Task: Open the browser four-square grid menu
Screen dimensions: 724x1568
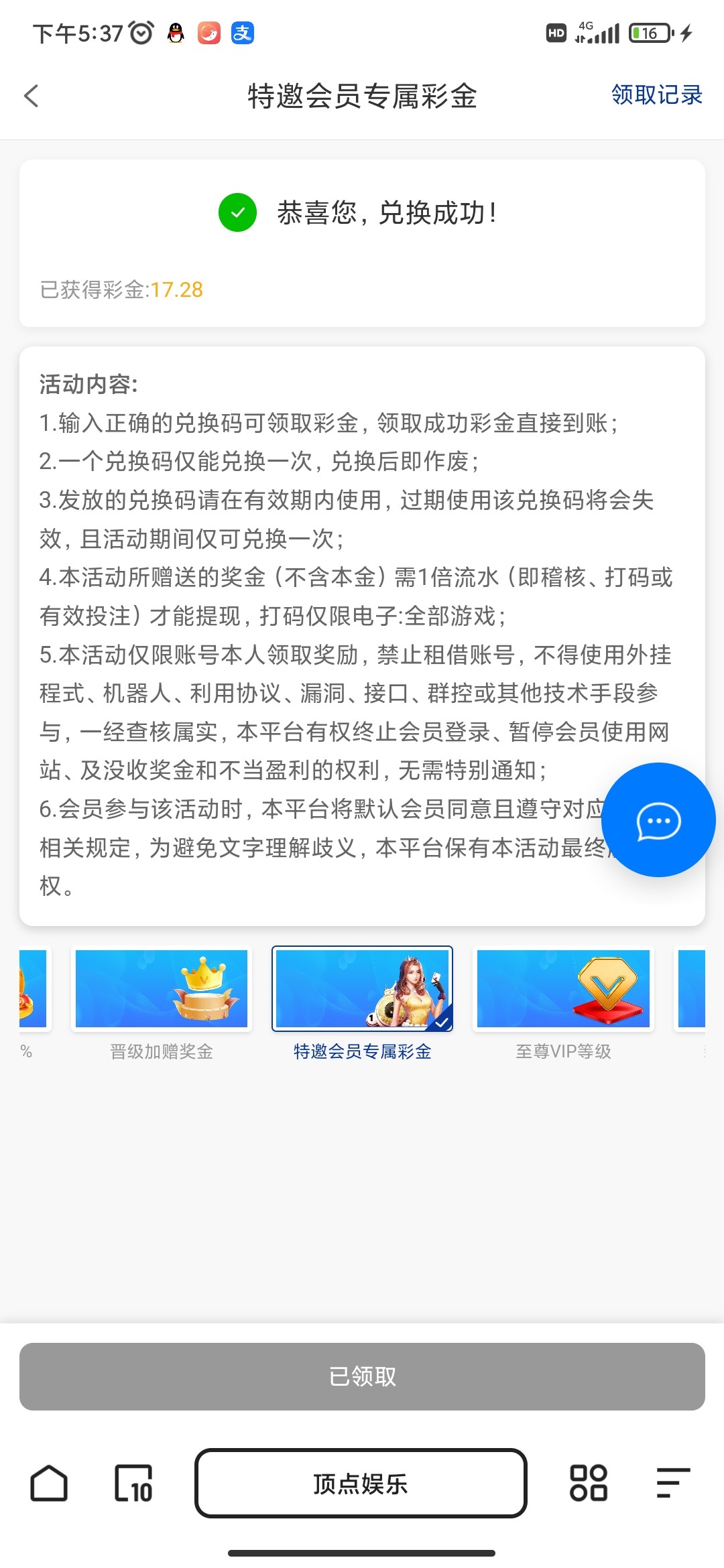Action: [x=588, y=1484]
